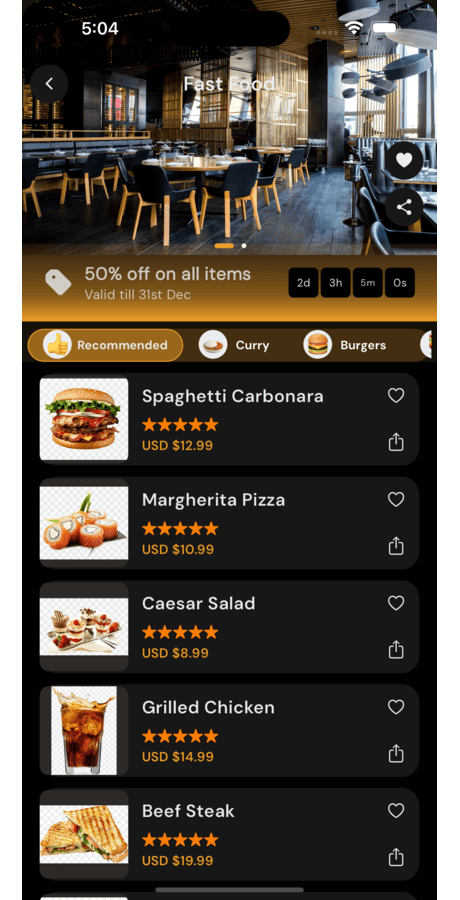Image resolution: width=460 pixels, height=900 pixels.
Task: Switch to the Curry category
Action: pos(234,345)
